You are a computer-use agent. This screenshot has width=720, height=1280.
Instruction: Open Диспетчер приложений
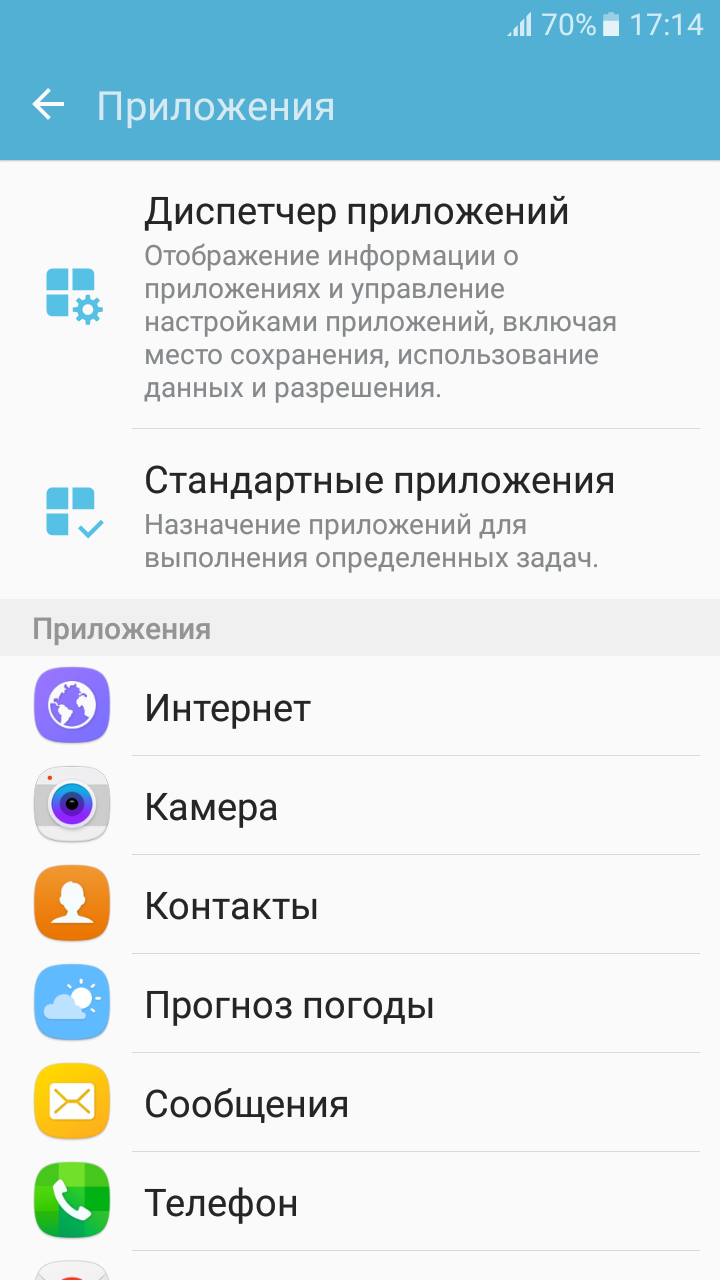click(360, 295)
